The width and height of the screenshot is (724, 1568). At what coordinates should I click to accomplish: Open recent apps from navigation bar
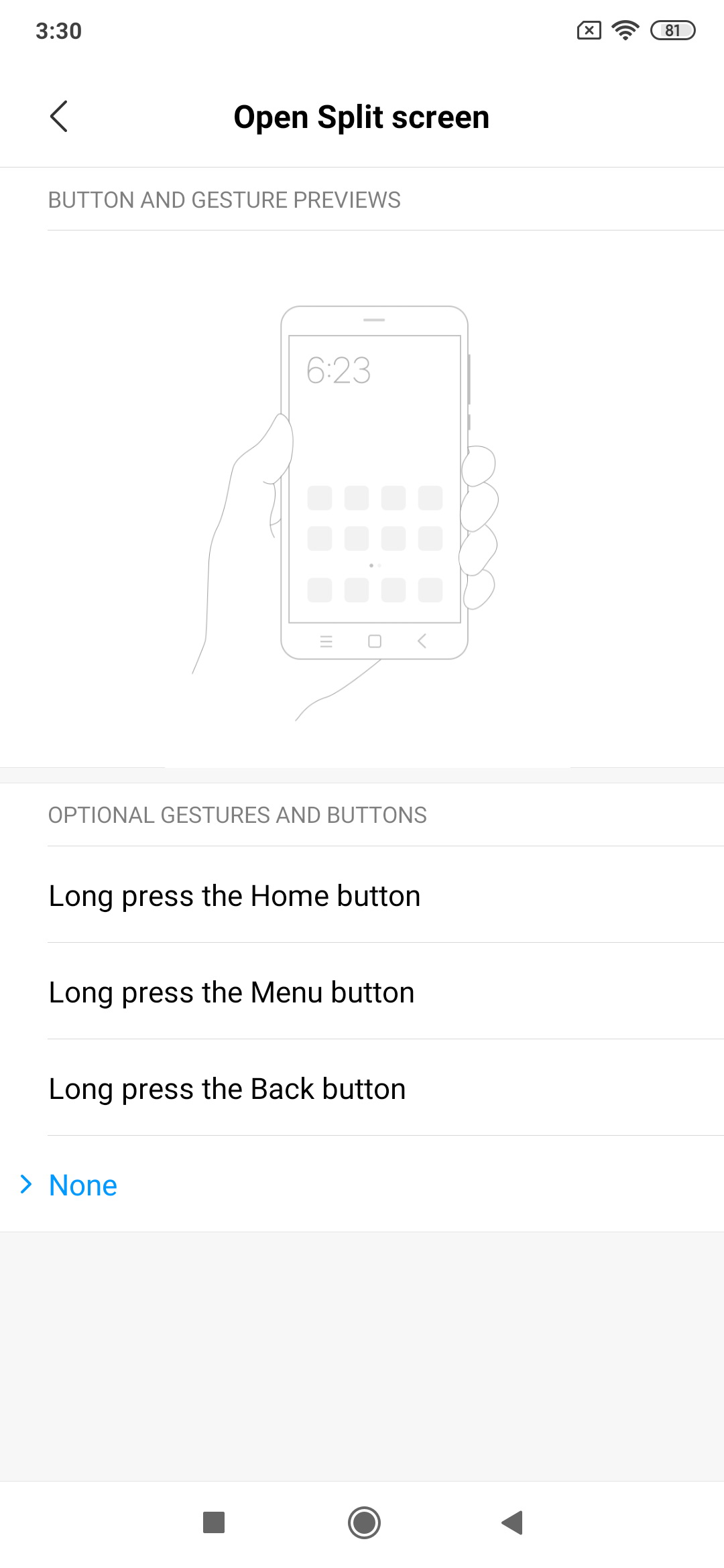point(214,1522)
